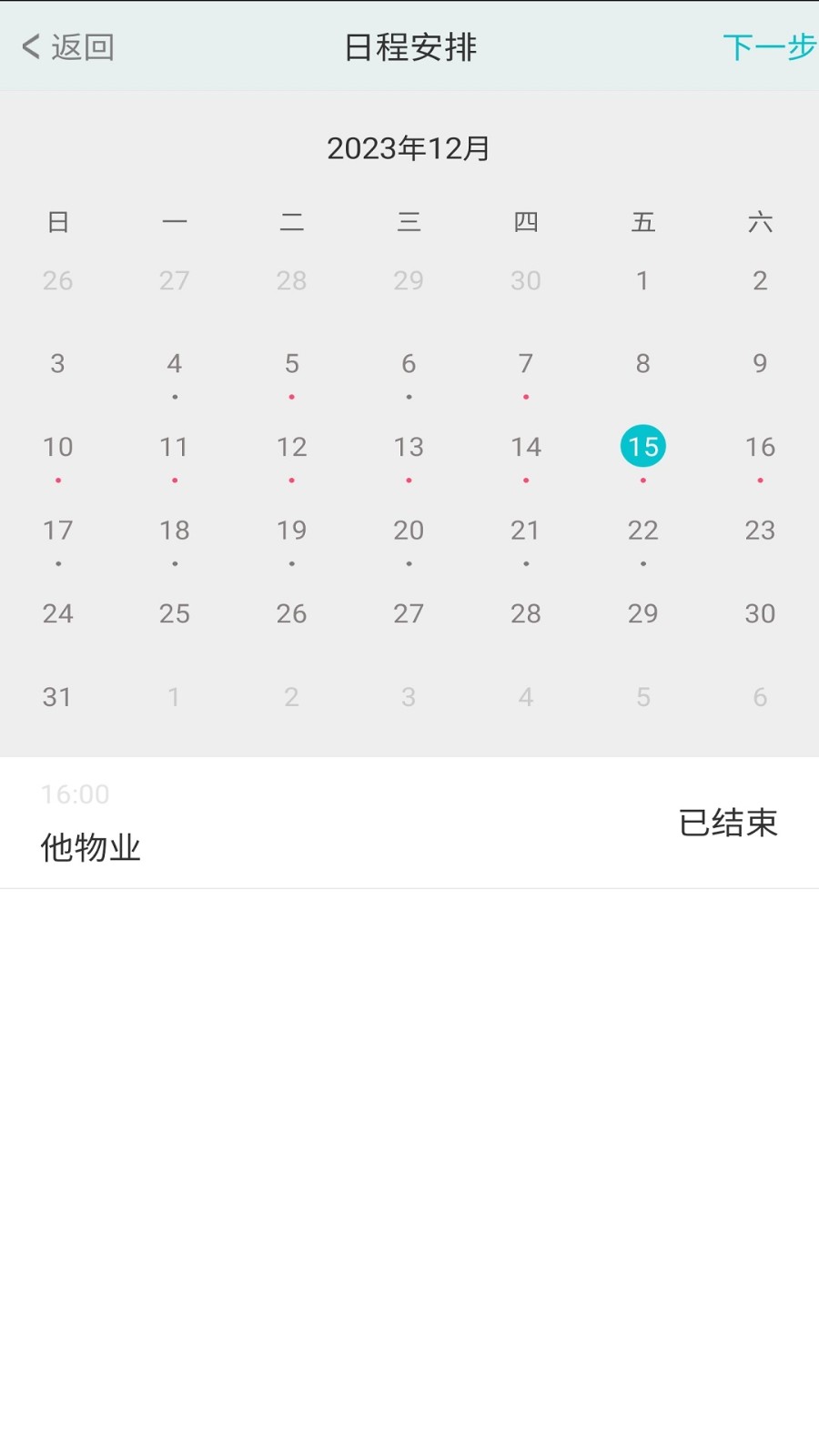Viewport: 819px width, 1456px height.
Task: Click the 16:00 event time
Action: 75,794
